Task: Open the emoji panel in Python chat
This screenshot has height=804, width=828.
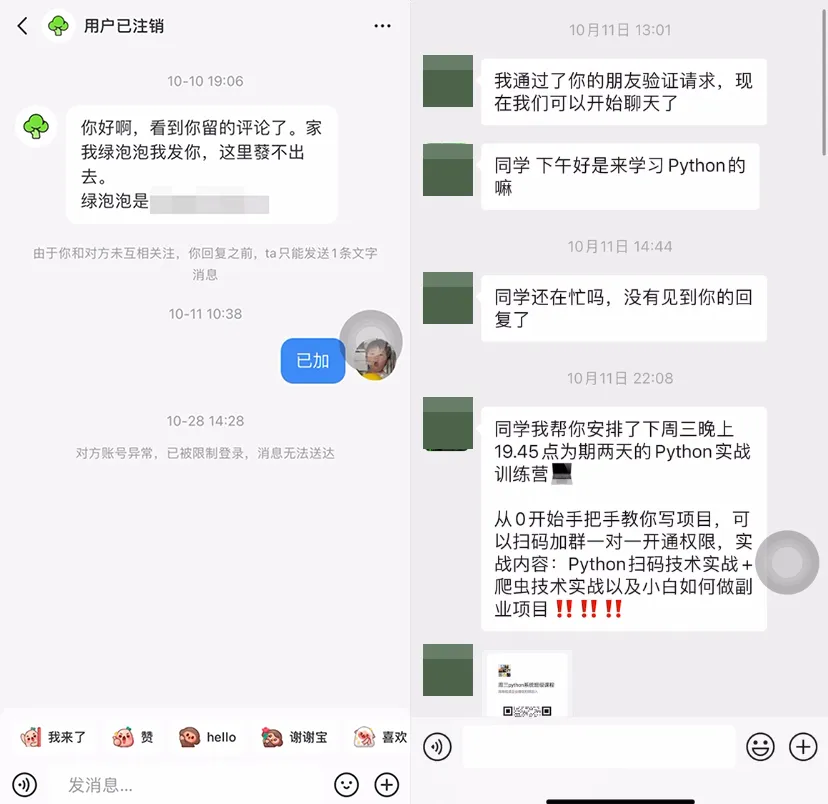Action: click(x=761, y=746)
